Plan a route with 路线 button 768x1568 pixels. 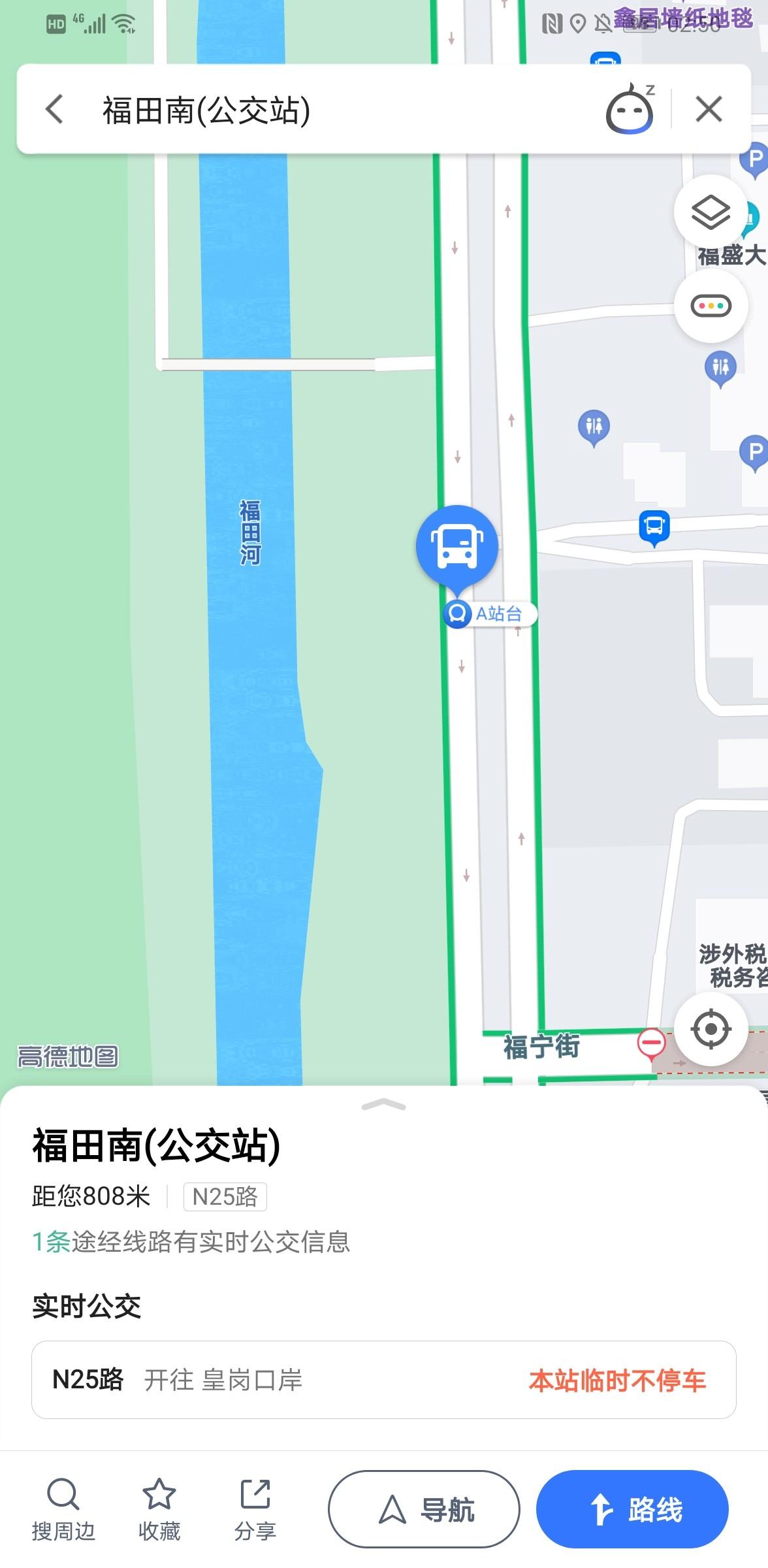[x=632, y=1509]
